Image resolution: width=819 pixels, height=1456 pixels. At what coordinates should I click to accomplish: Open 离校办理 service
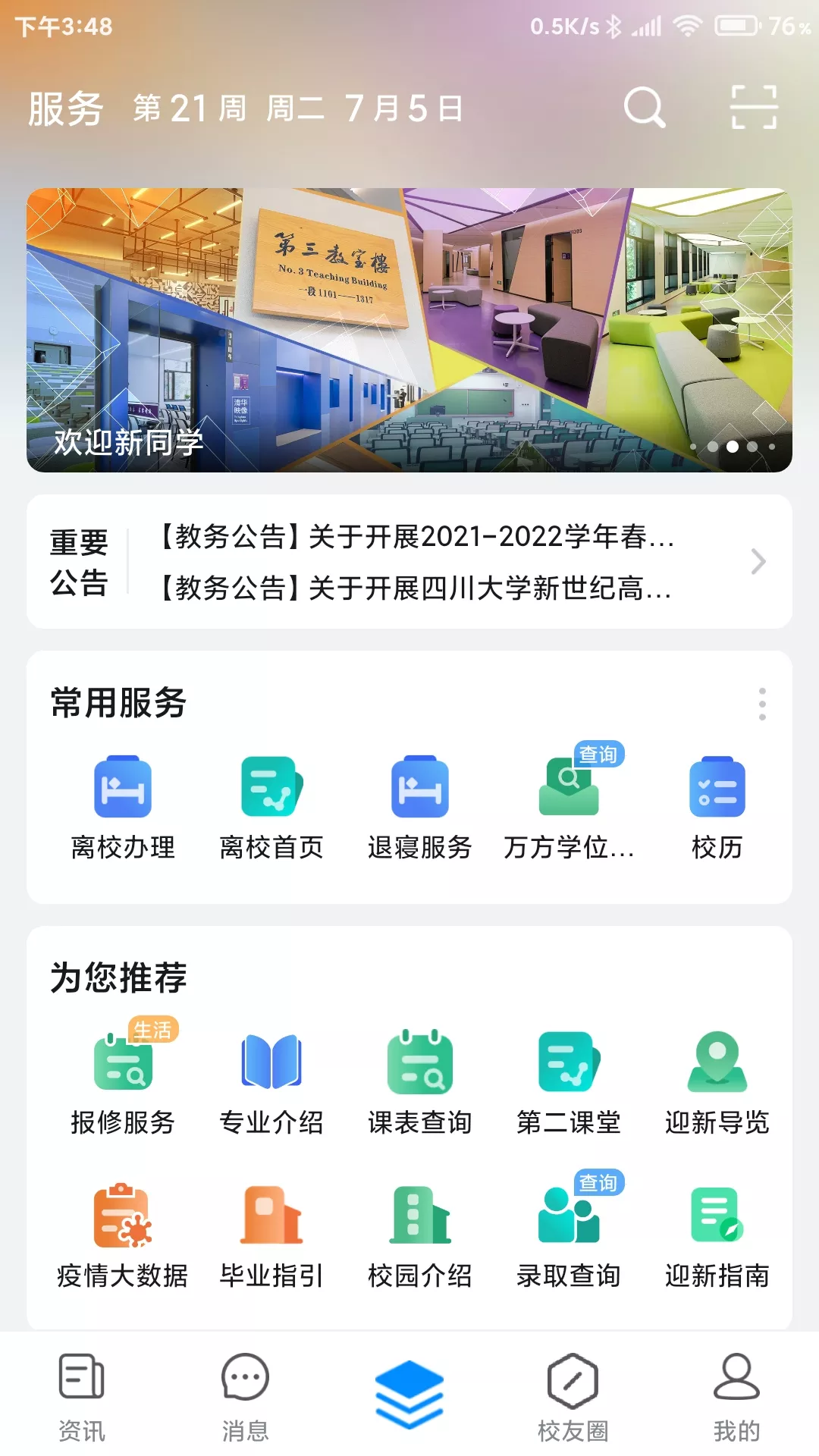123,808
